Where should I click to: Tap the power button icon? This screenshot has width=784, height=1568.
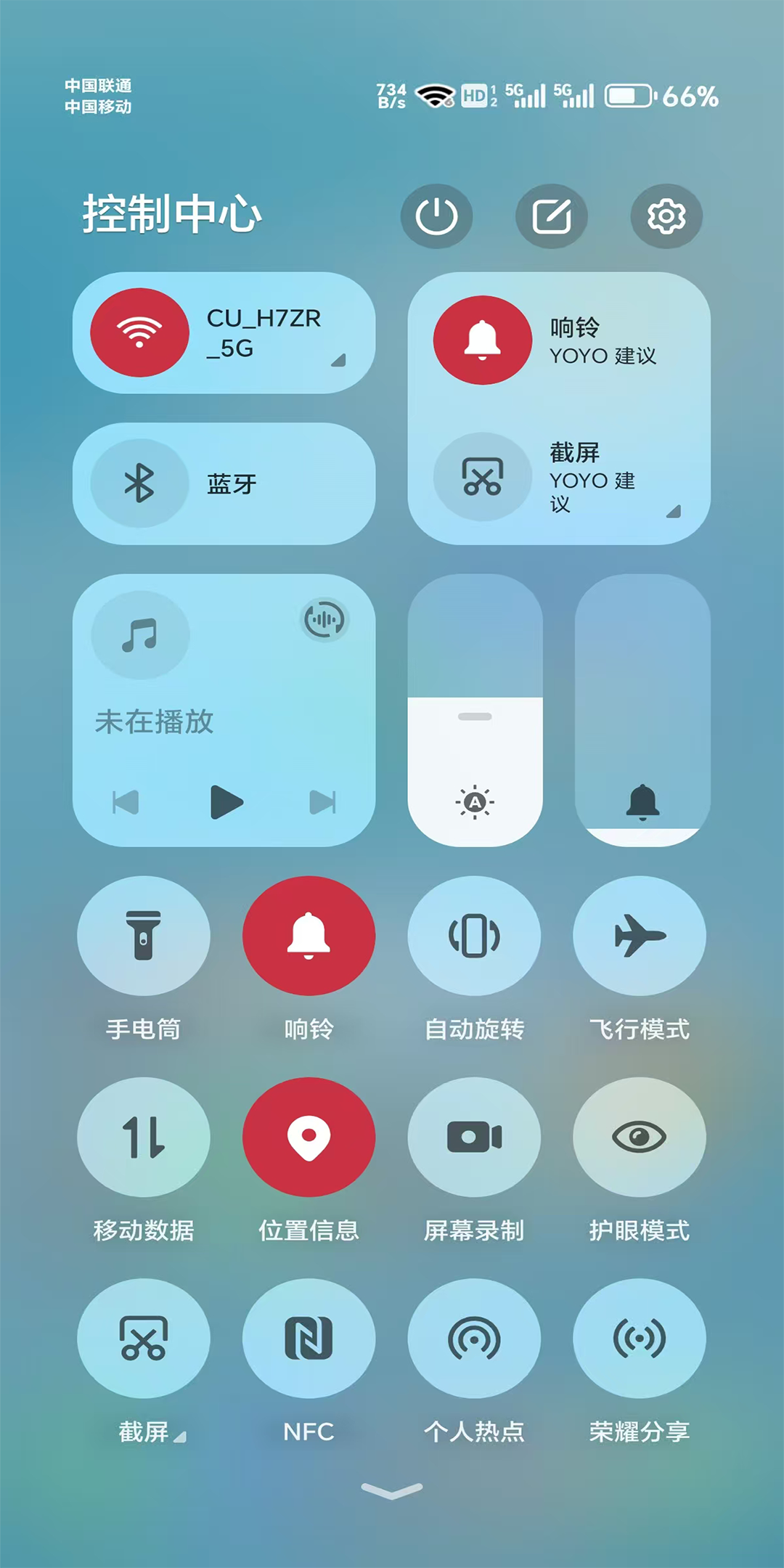coord(436,216)
